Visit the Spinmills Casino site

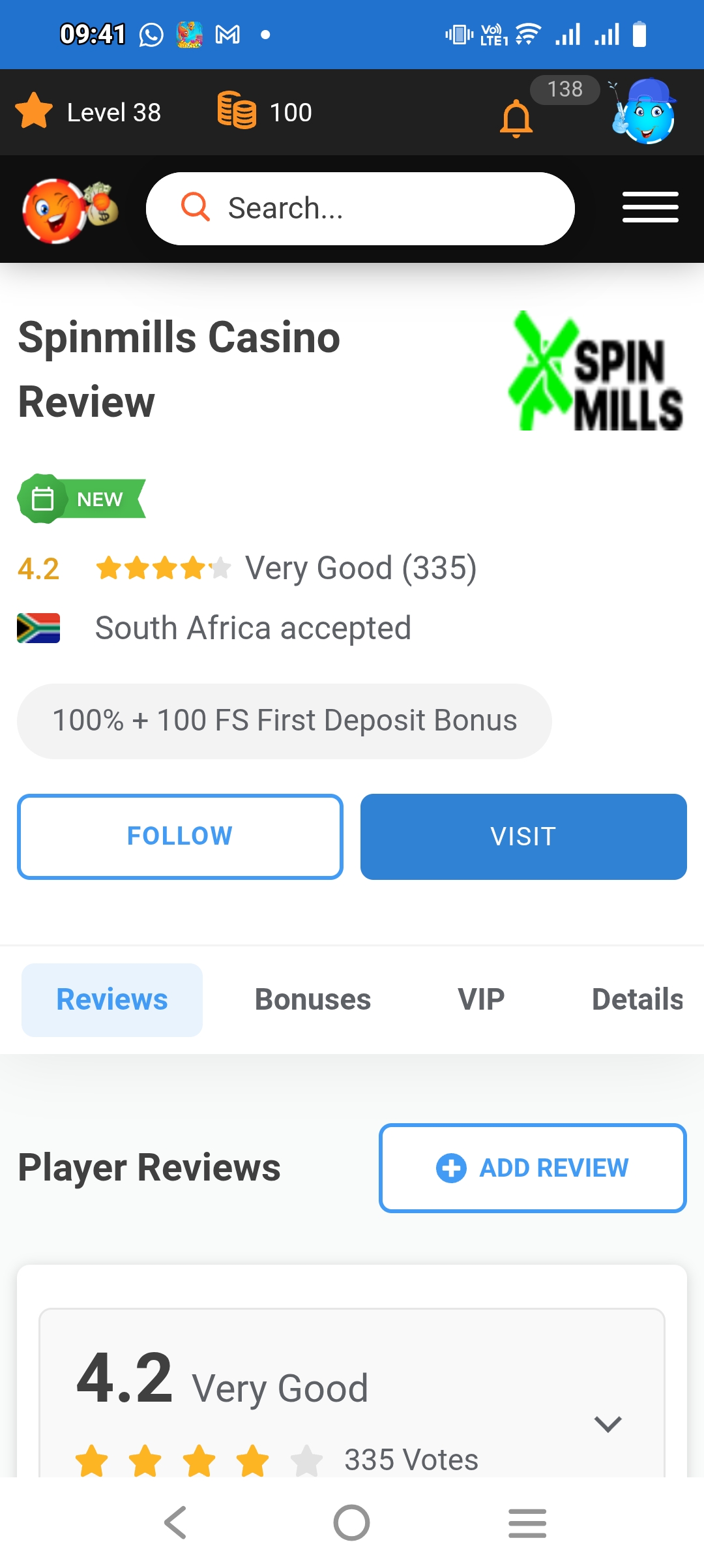523,836
